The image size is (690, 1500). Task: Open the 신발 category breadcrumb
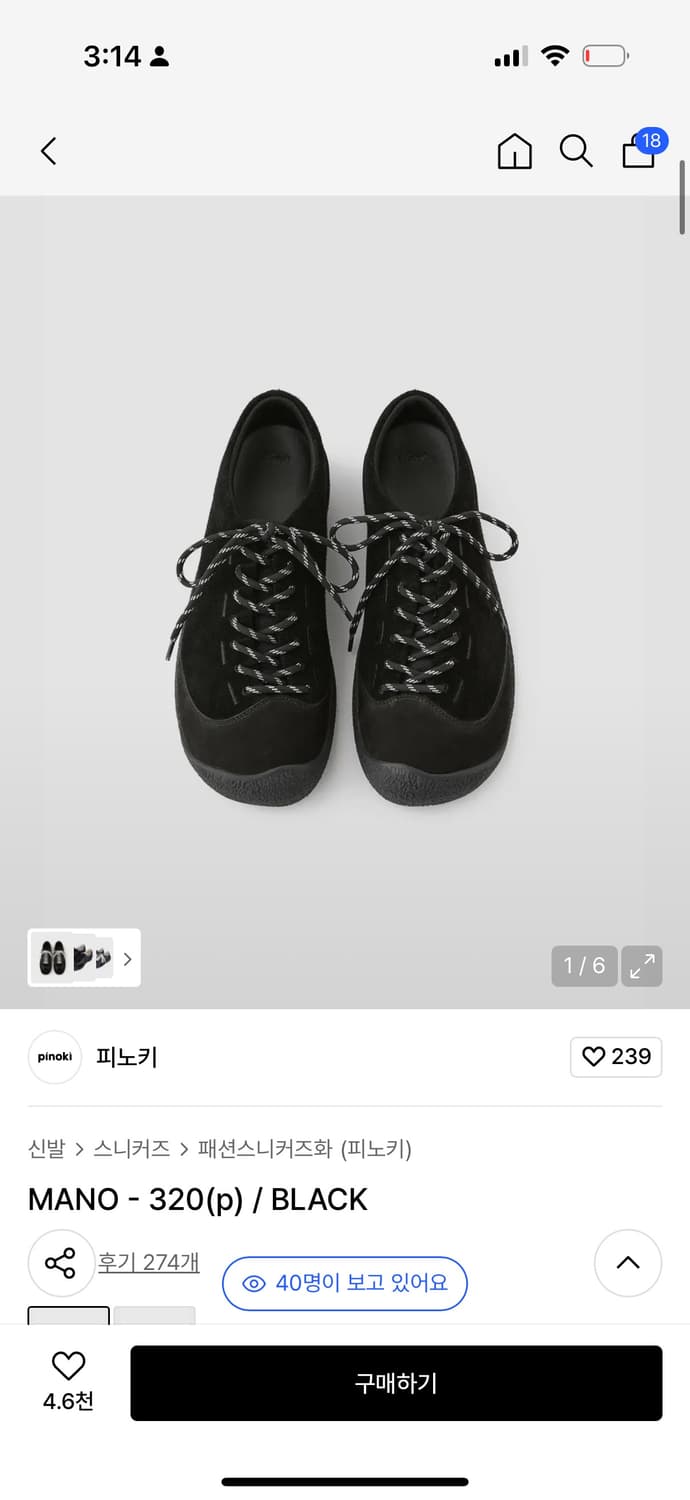tap(46, 1149)
